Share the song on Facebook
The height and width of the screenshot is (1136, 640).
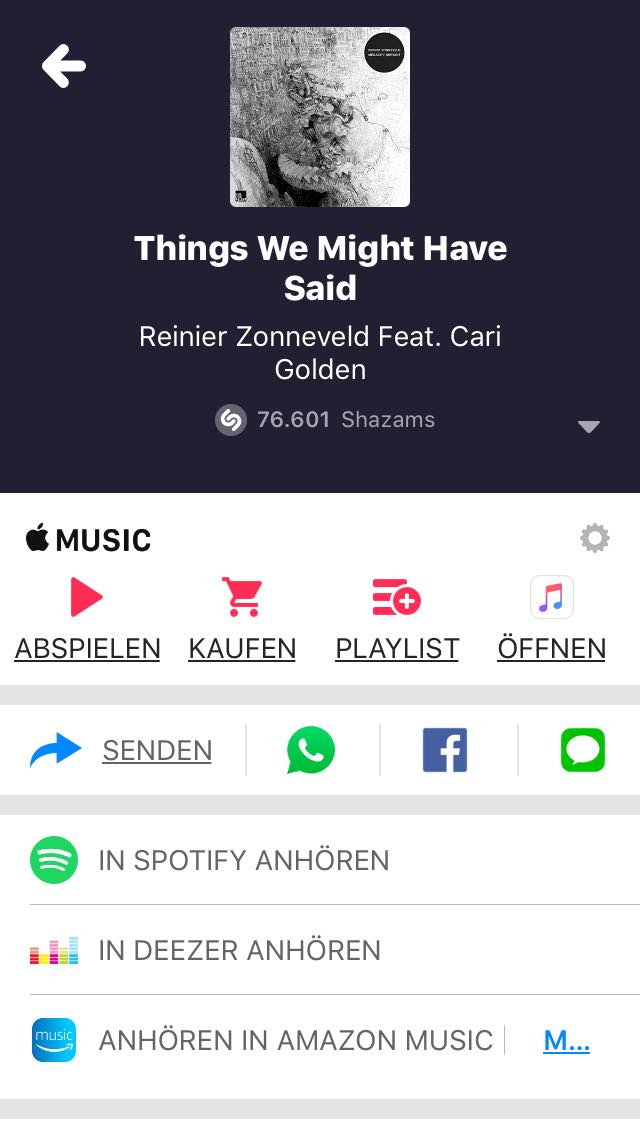445,750
